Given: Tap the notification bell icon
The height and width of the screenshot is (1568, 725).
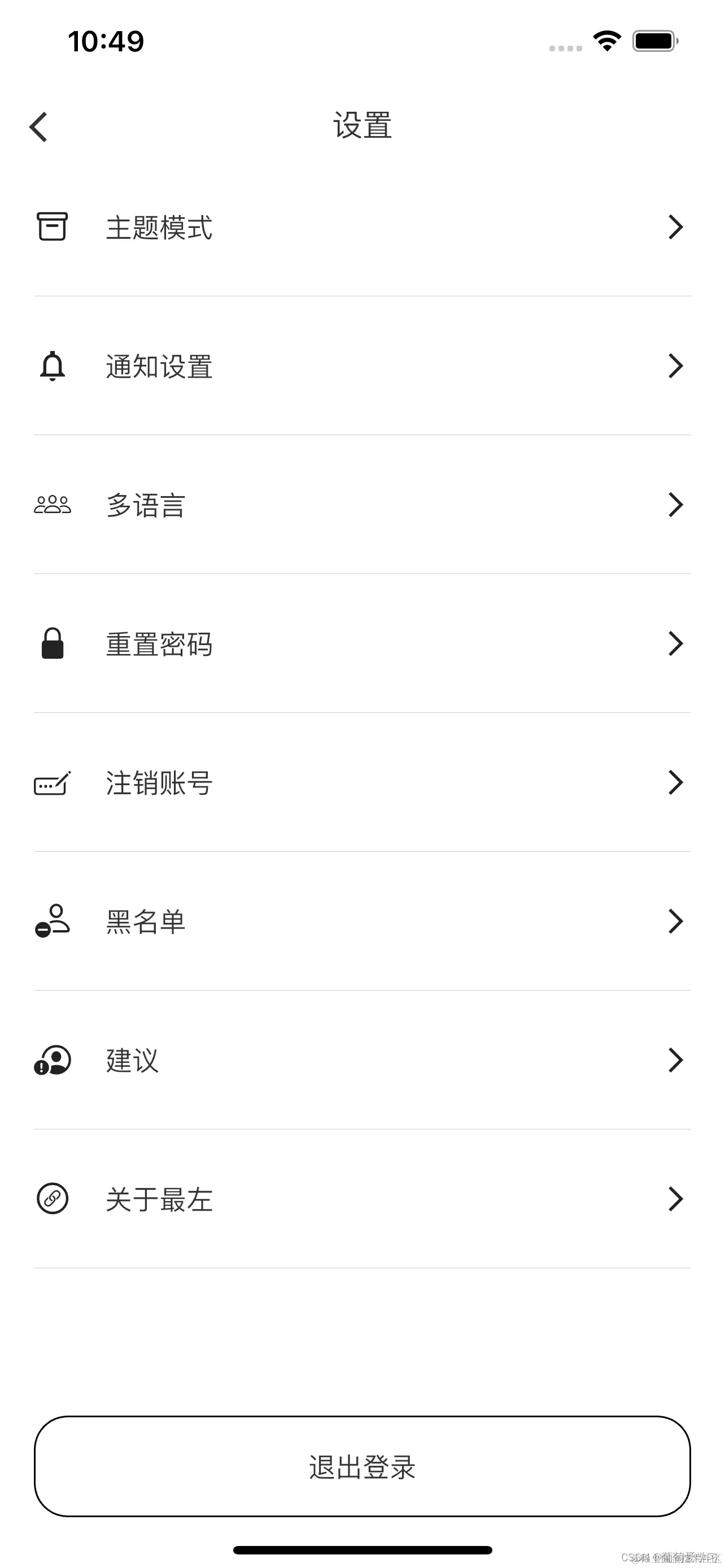Looking at the screenshot, I should (x=52, y=366).
